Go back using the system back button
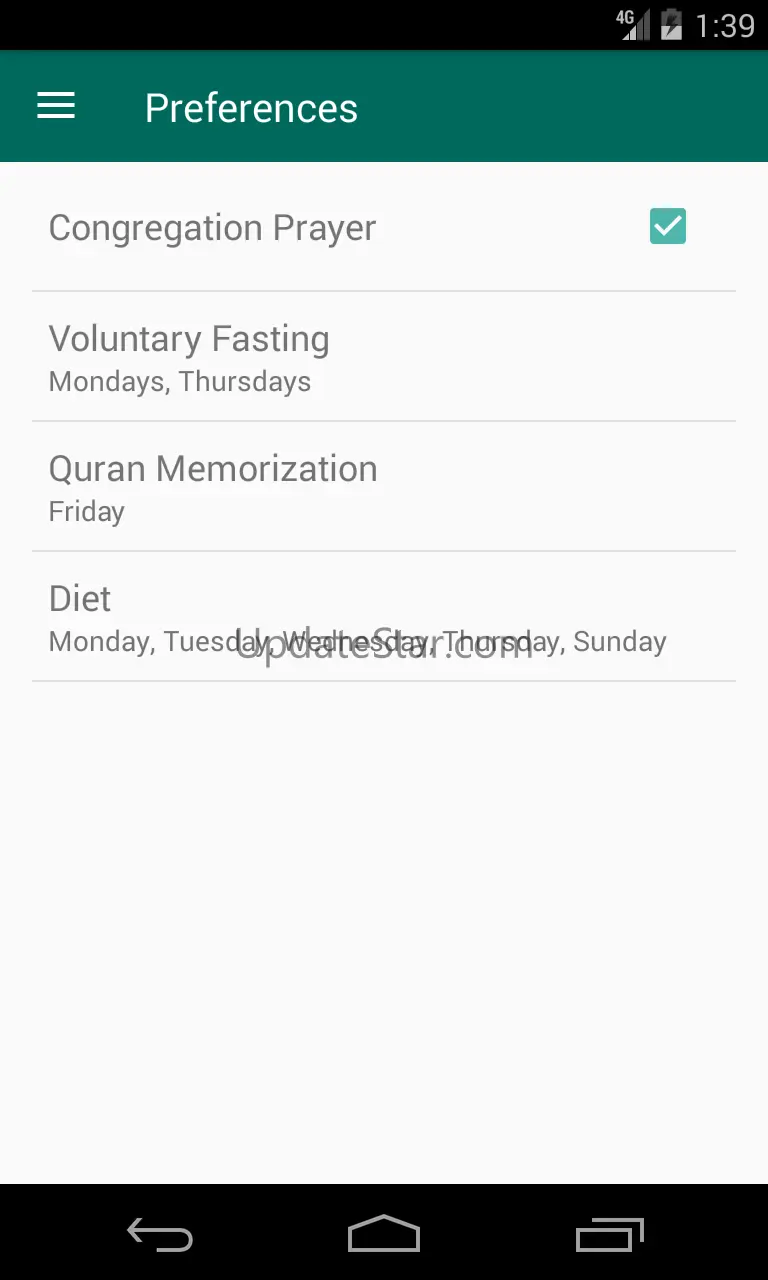The image size is (768, 1280). point(160,1233)
